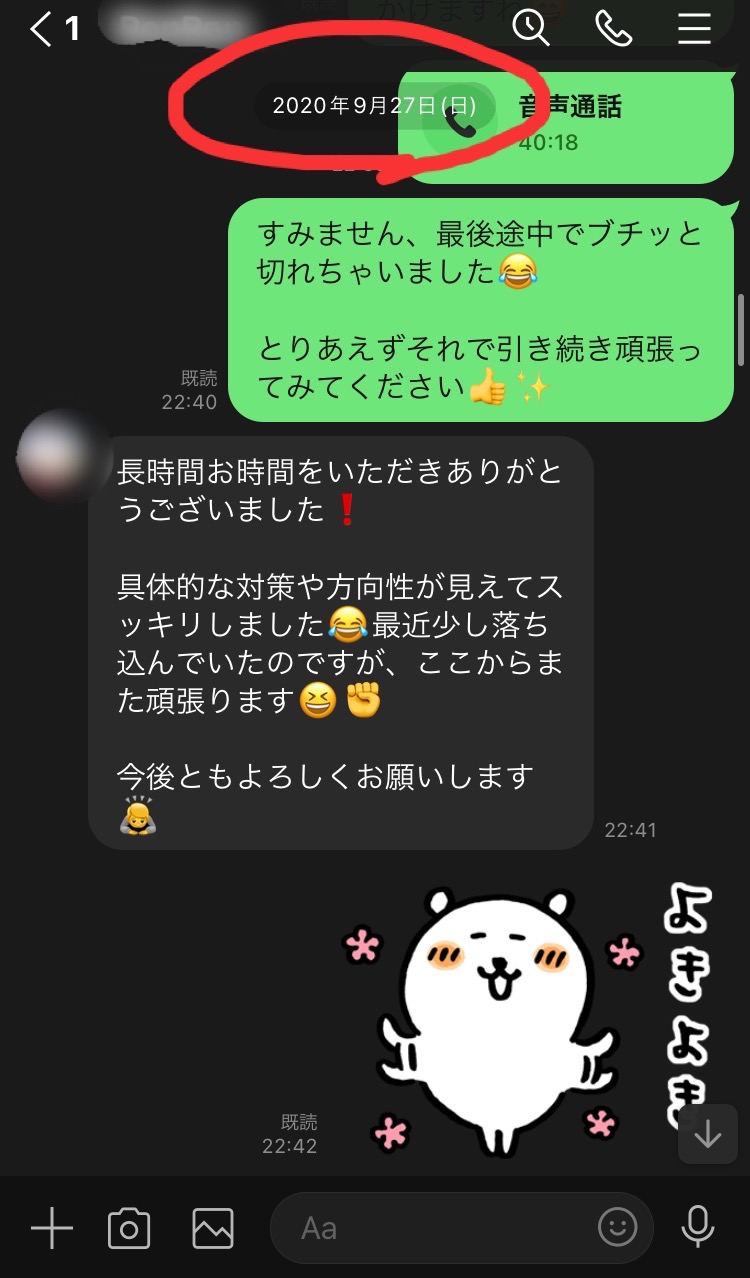Tap the sender's profile picture

[x=64, y=456]
